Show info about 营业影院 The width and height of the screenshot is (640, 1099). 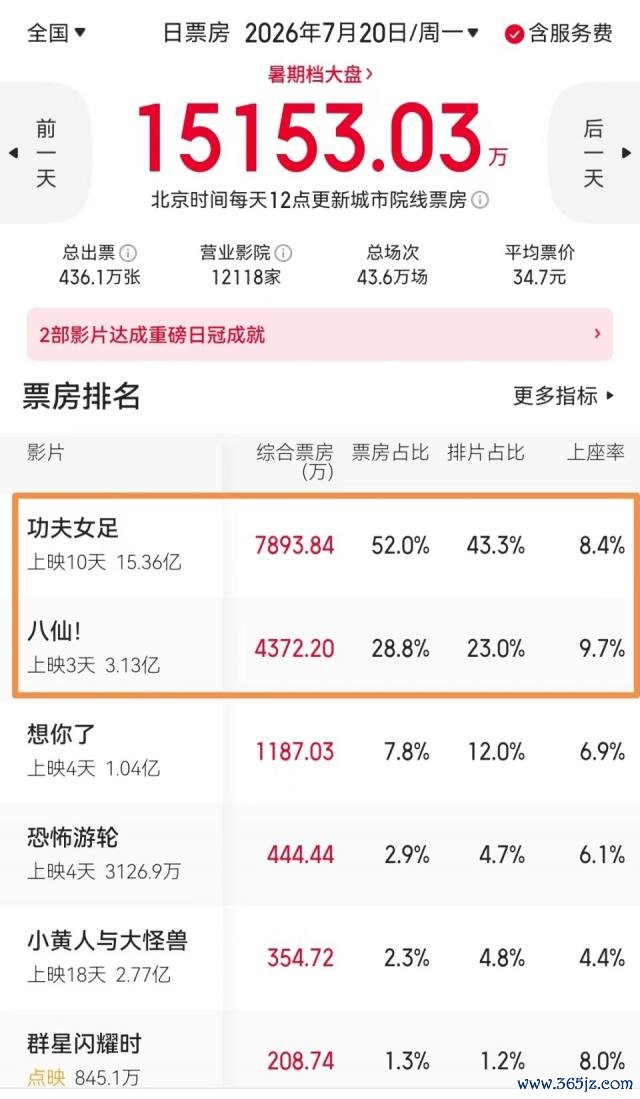click(283, 252)
